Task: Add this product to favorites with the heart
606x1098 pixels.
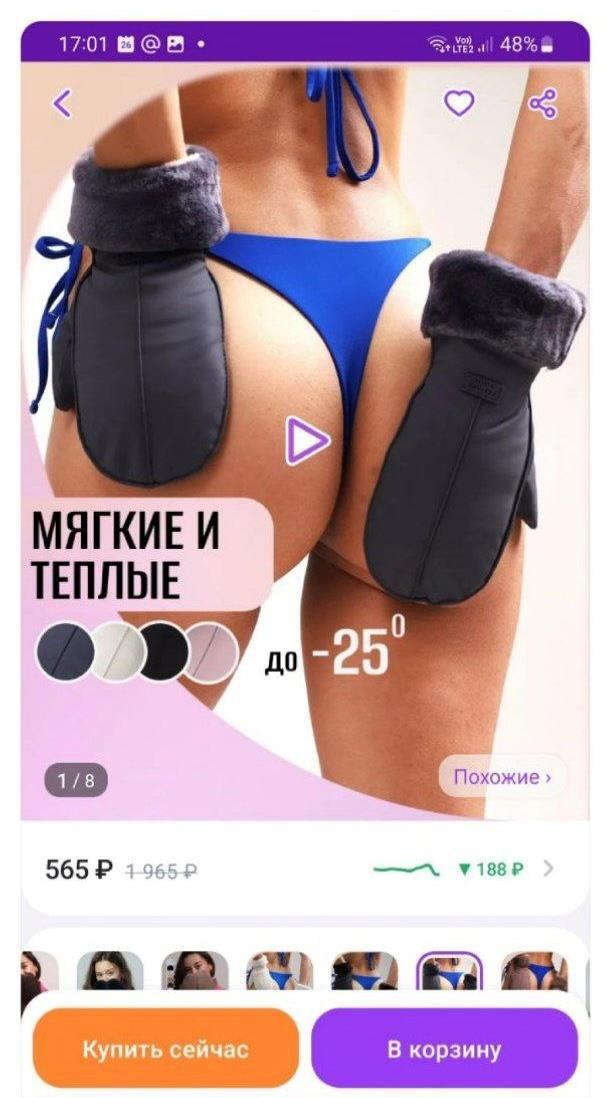Action: click(x=459, y=103)
